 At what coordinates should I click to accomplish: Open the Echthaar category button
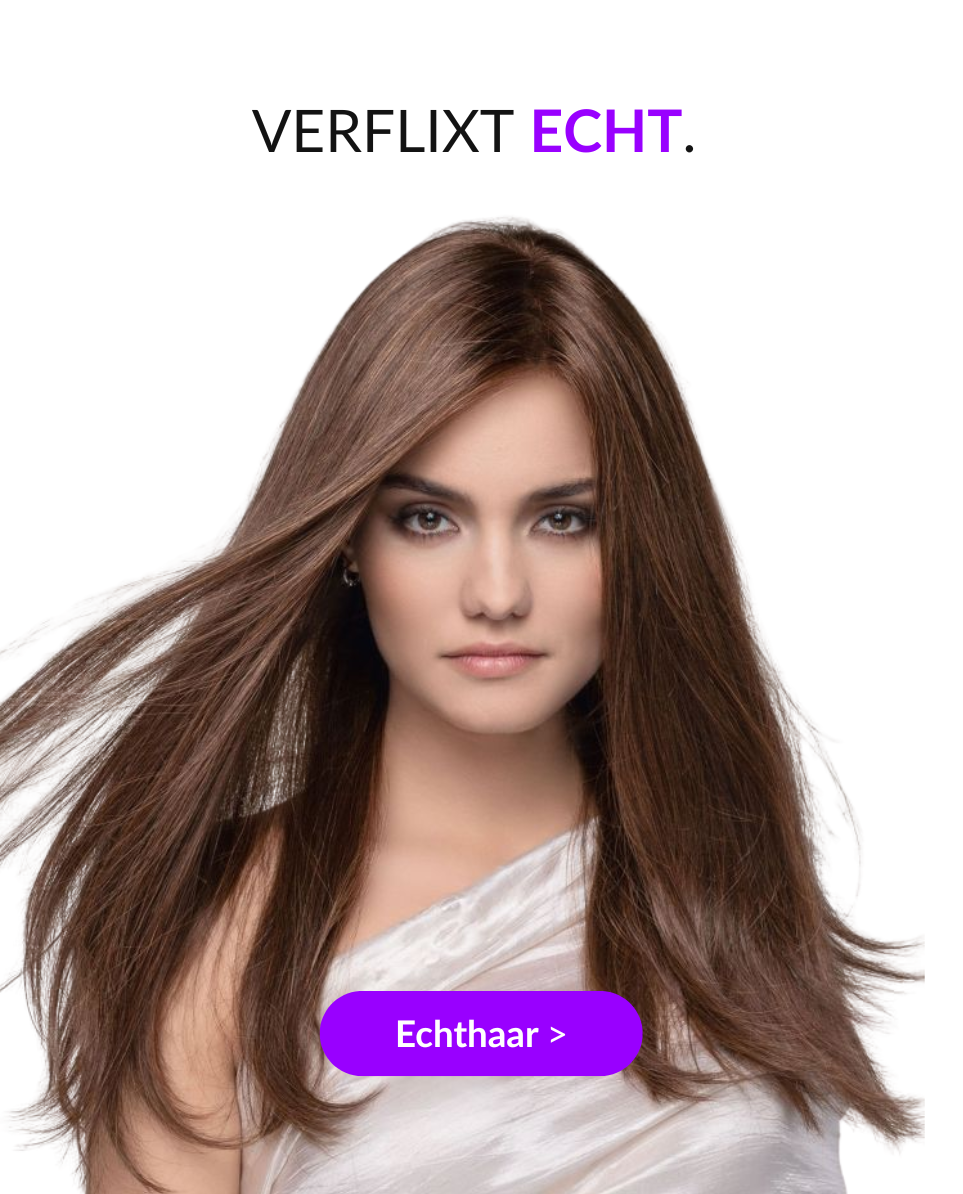480,1033
